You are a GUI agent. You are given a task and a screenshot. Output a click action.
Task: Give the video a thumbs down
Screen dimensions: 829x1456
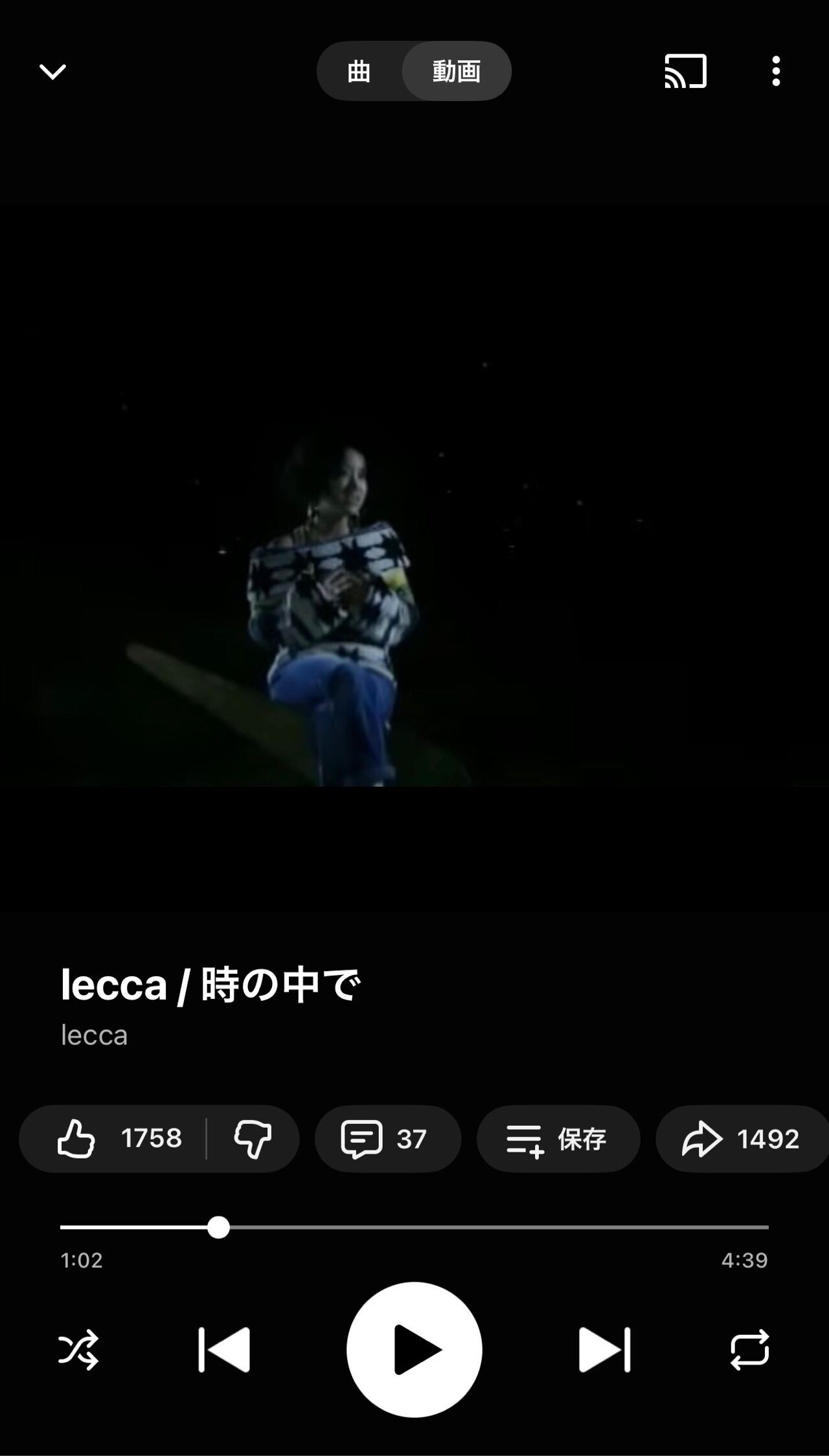pos(253,1139)
